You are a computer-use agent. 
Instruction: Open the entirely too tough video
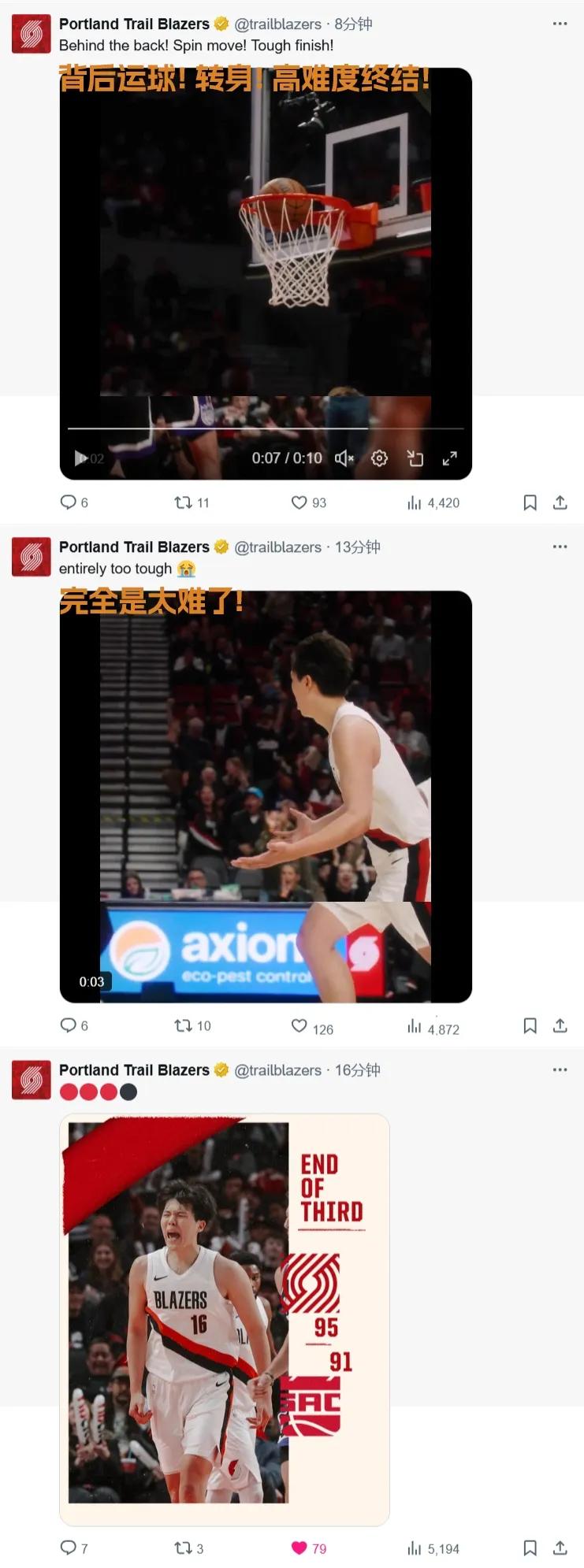click(x=266, y=795)
